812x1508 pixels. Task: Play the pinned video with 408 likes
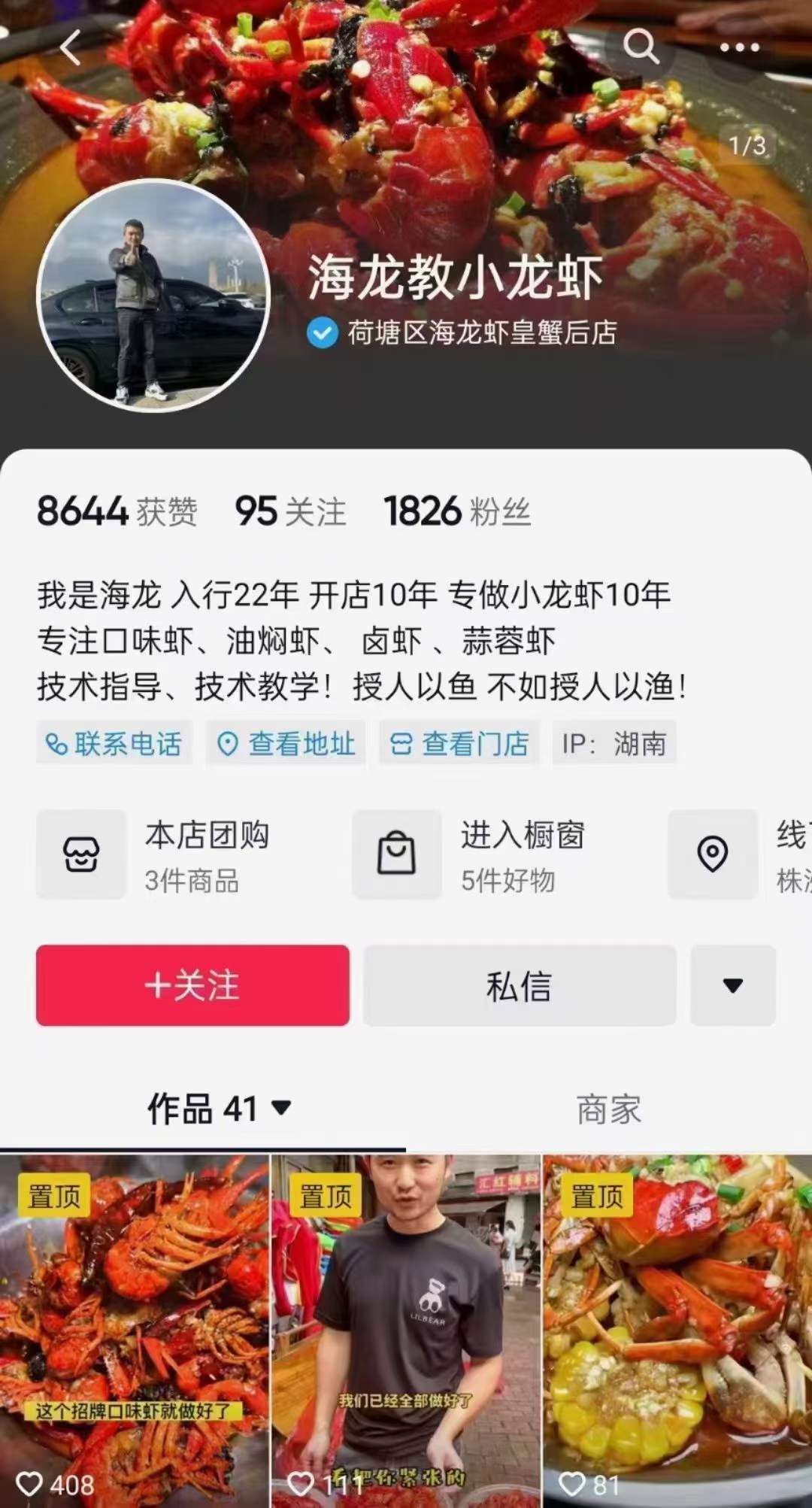(134, 1324)
